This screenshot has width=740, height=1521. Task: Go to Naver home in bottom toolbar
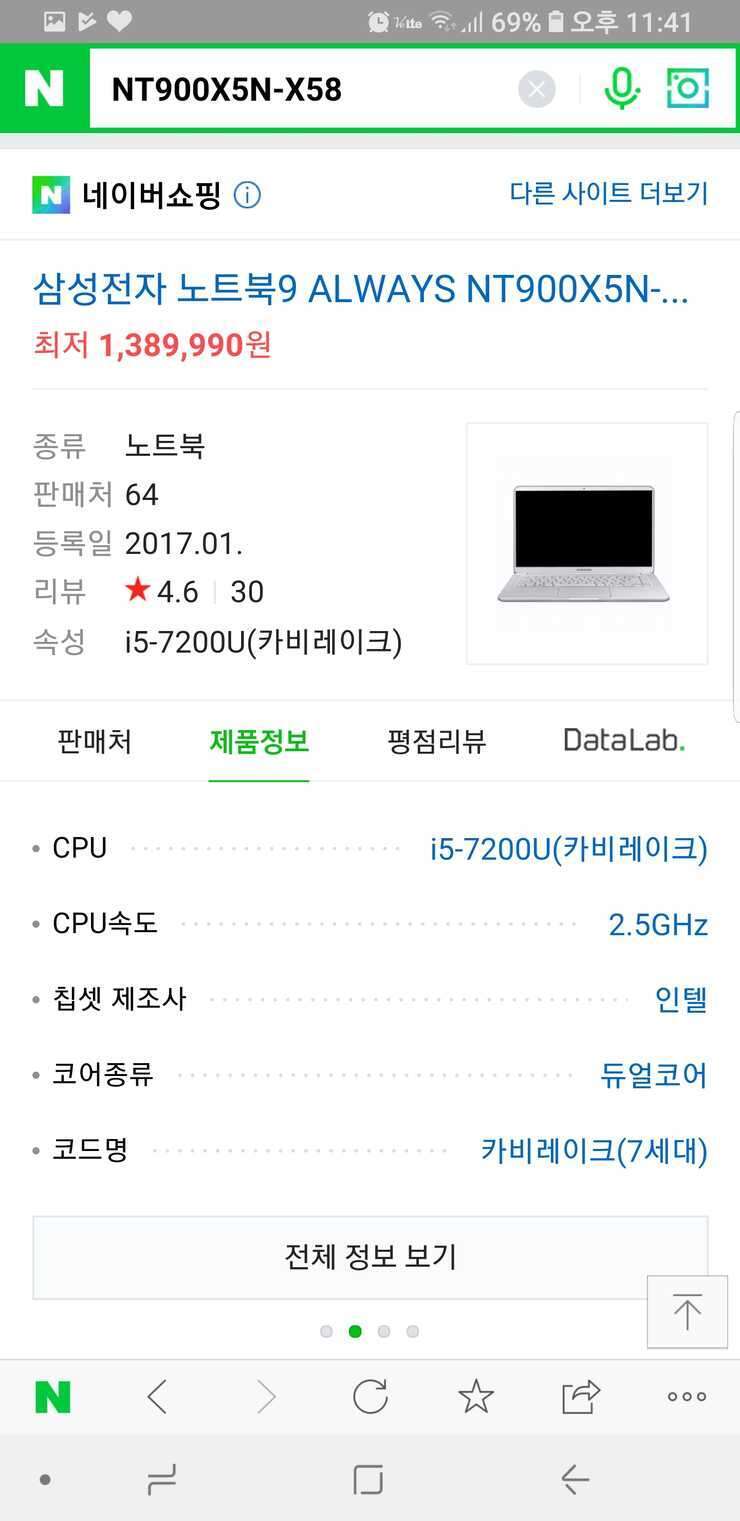(53, 1396)
